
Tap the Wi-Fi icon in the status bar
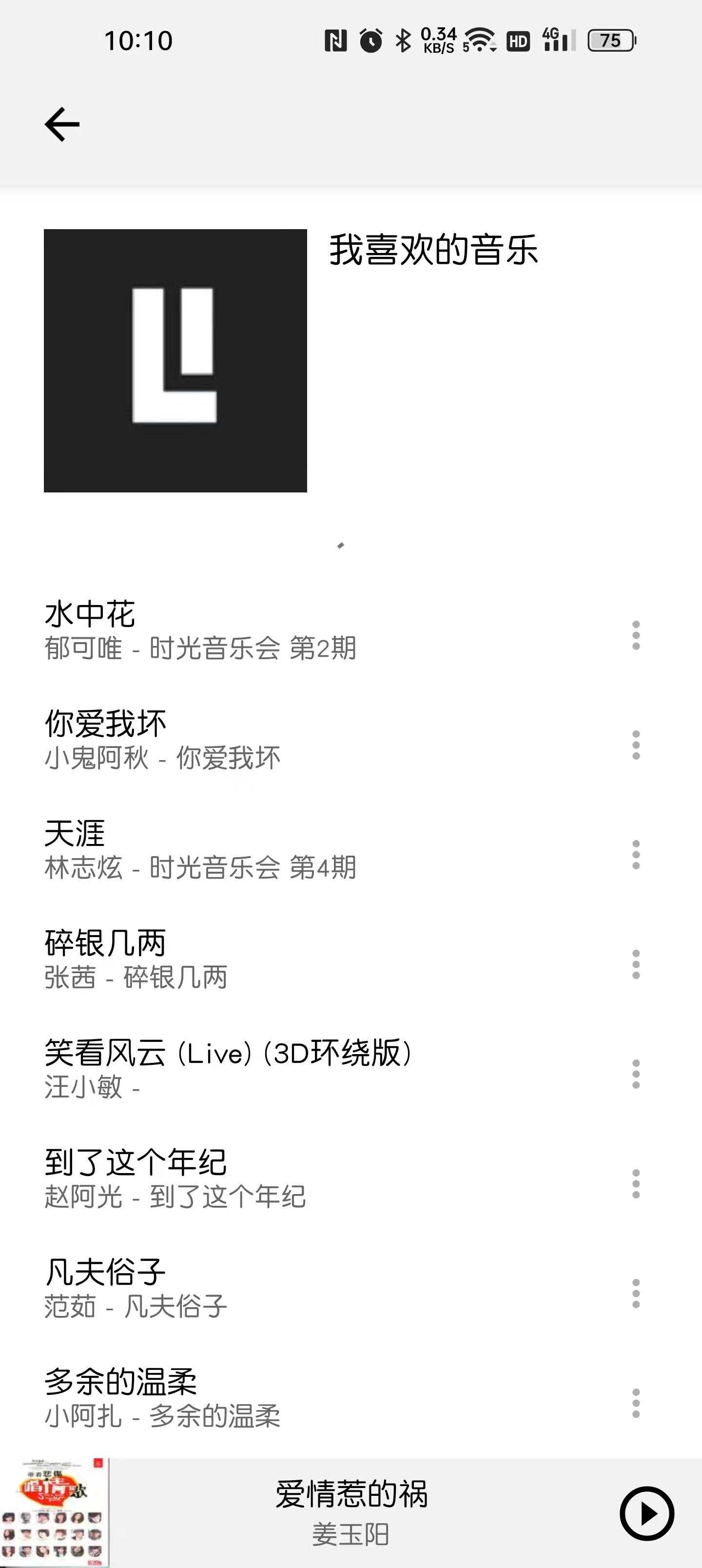[480, 41]
